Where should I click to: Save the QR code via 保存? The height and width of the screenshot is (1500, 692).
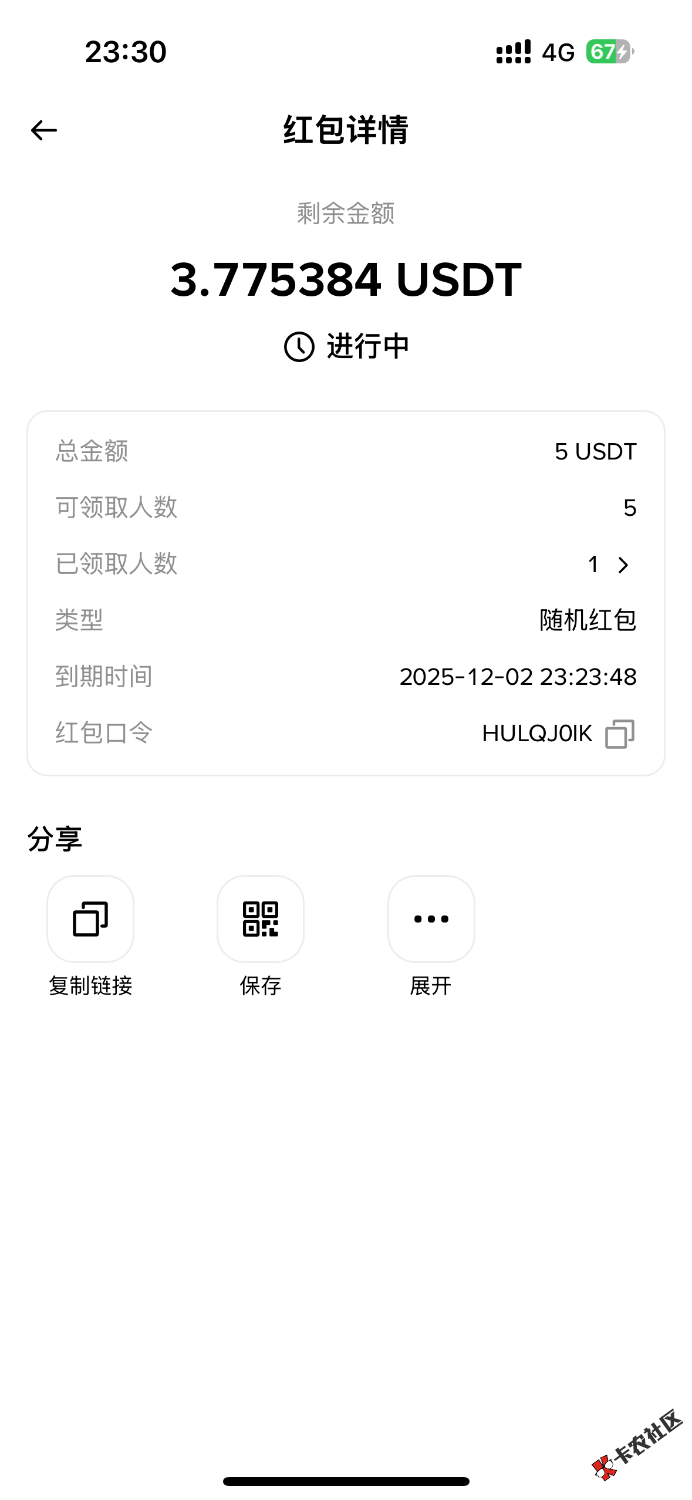pyautogui.click(x=260, y=919)
